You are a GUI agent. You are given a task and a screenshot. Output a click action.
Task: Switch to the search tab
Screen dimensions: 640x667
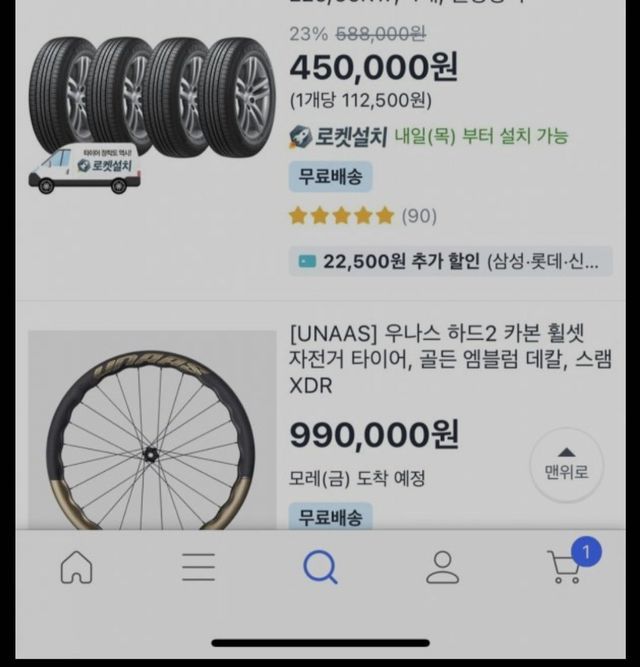pos(320,567)
